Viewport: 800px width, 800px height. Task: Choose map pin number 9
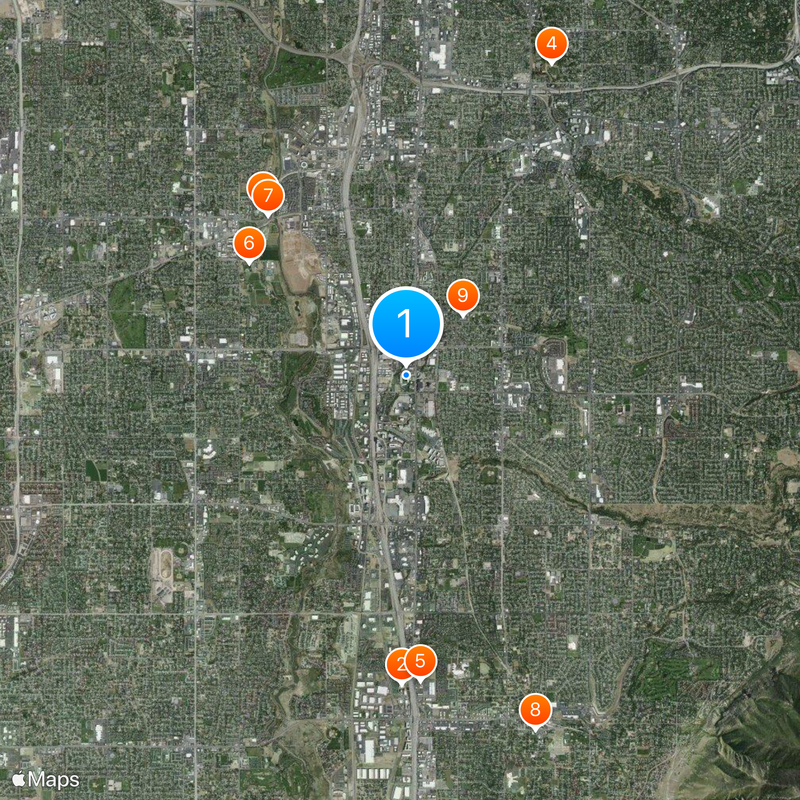click(462, 295)
